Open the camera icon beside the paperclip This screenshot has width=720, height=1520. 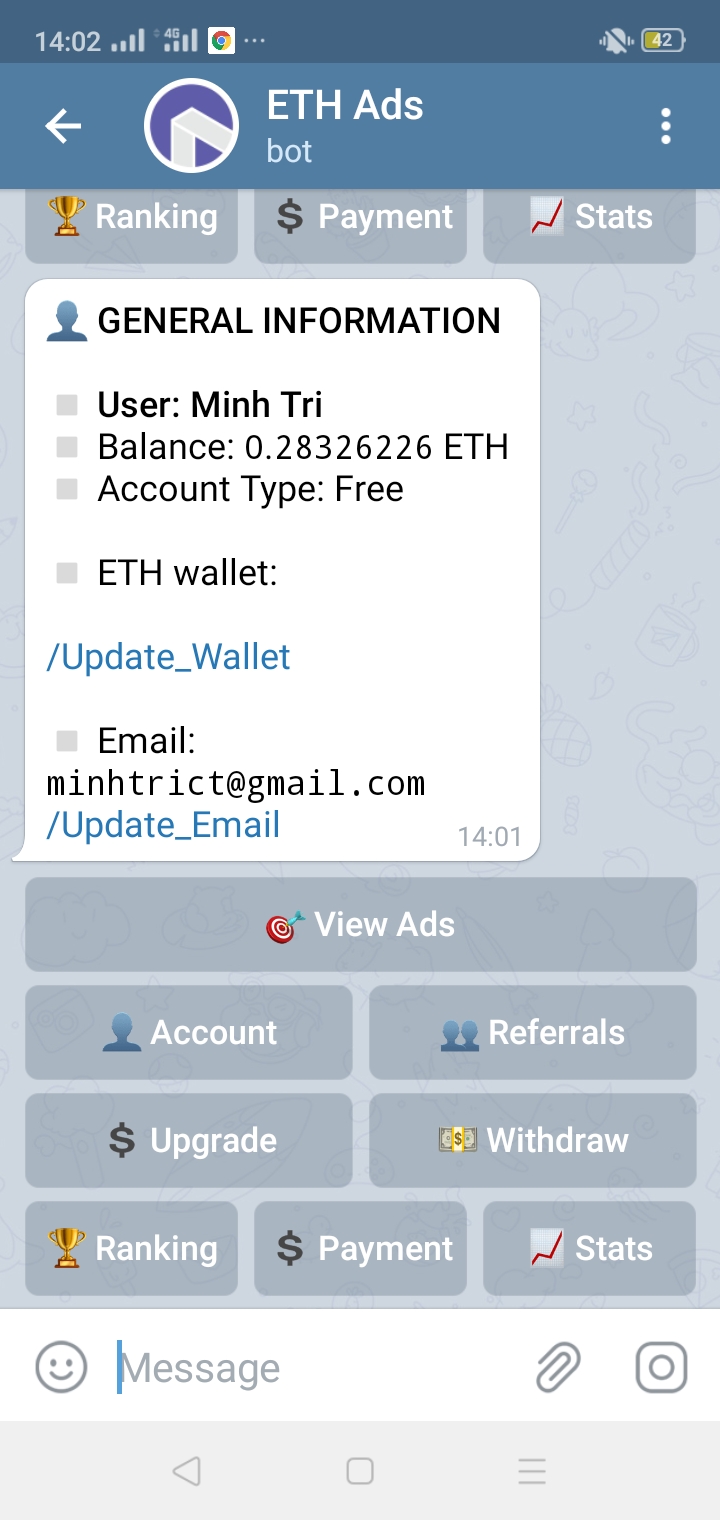click(661, 1367)
